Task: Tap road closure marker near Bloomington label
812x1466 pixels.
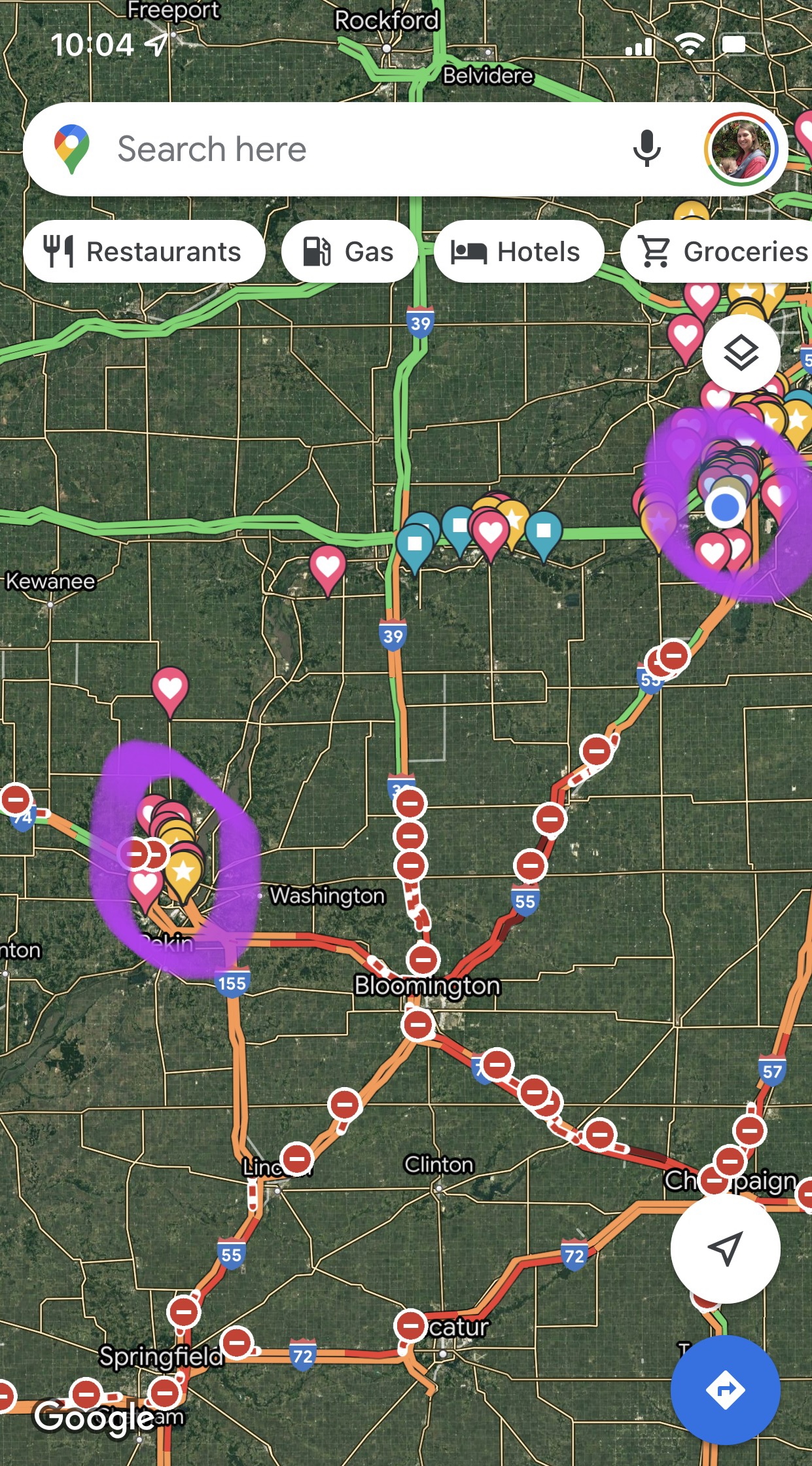Action: pyautogui.click(x=423, y=960)
